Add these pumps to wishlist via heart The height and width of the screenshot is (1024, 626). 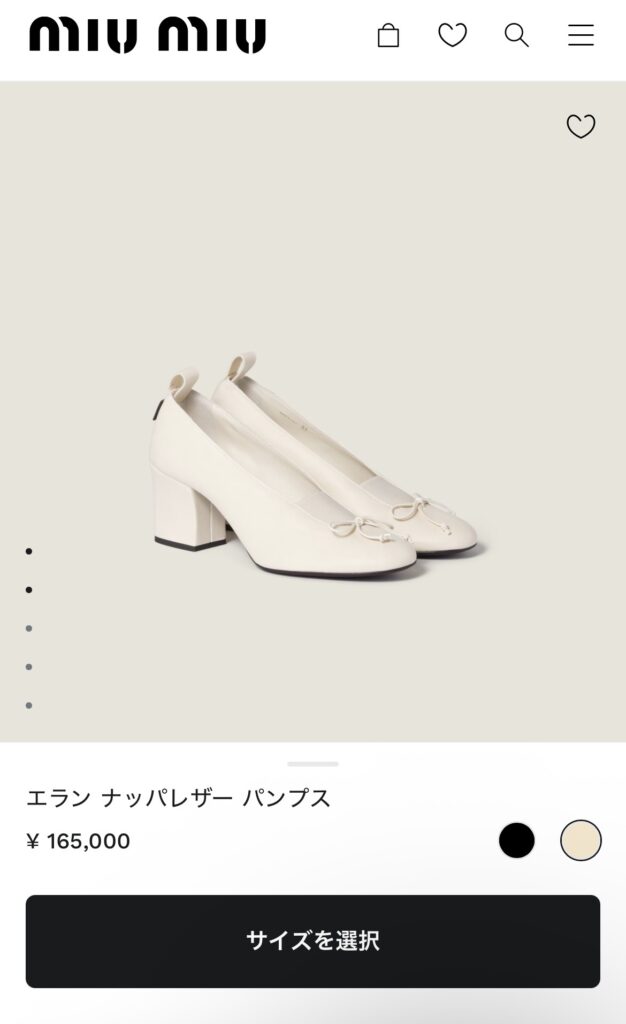click(x=581, y=126)
